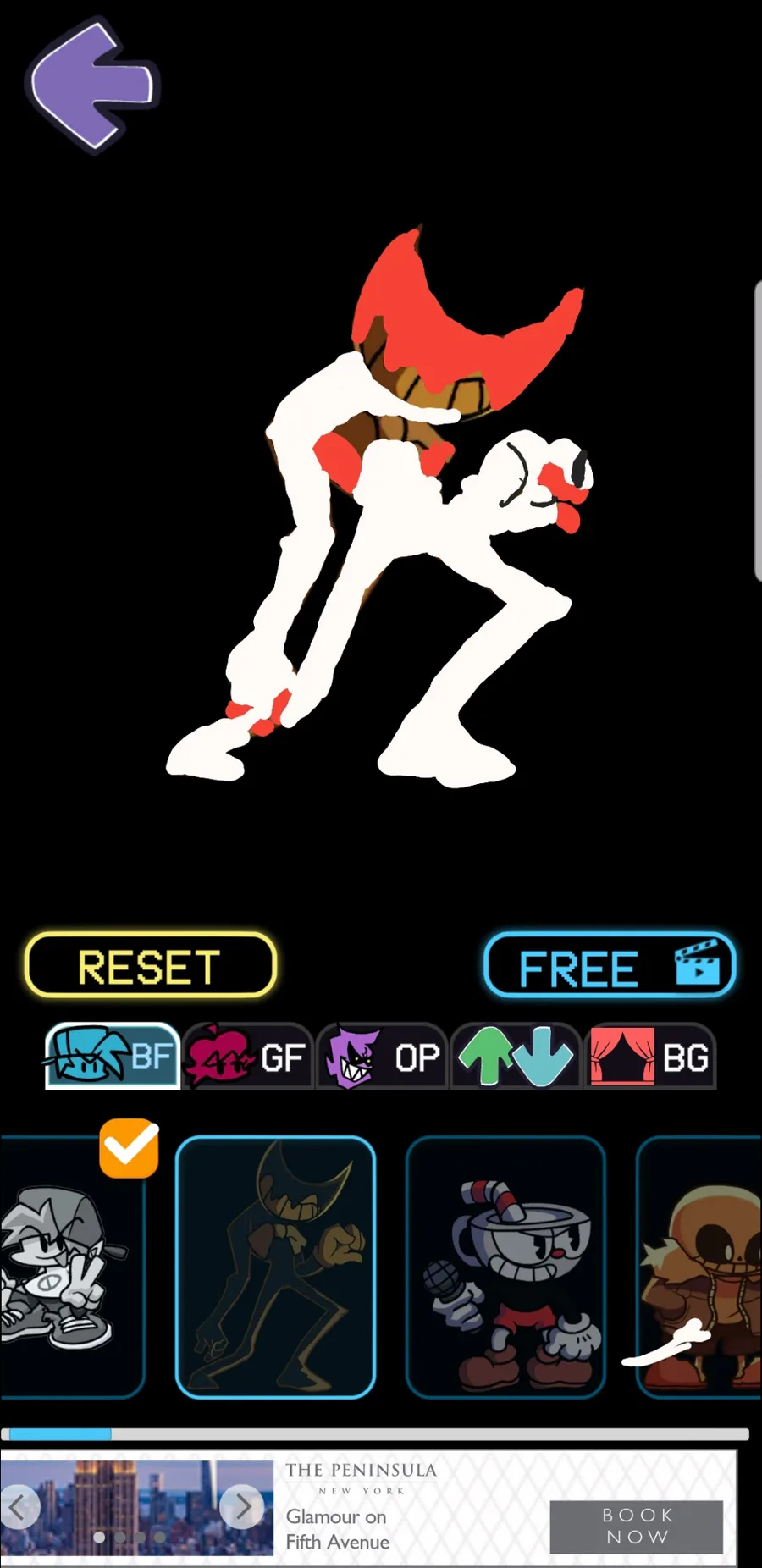Switch to the BF tab

point(113,1056)
